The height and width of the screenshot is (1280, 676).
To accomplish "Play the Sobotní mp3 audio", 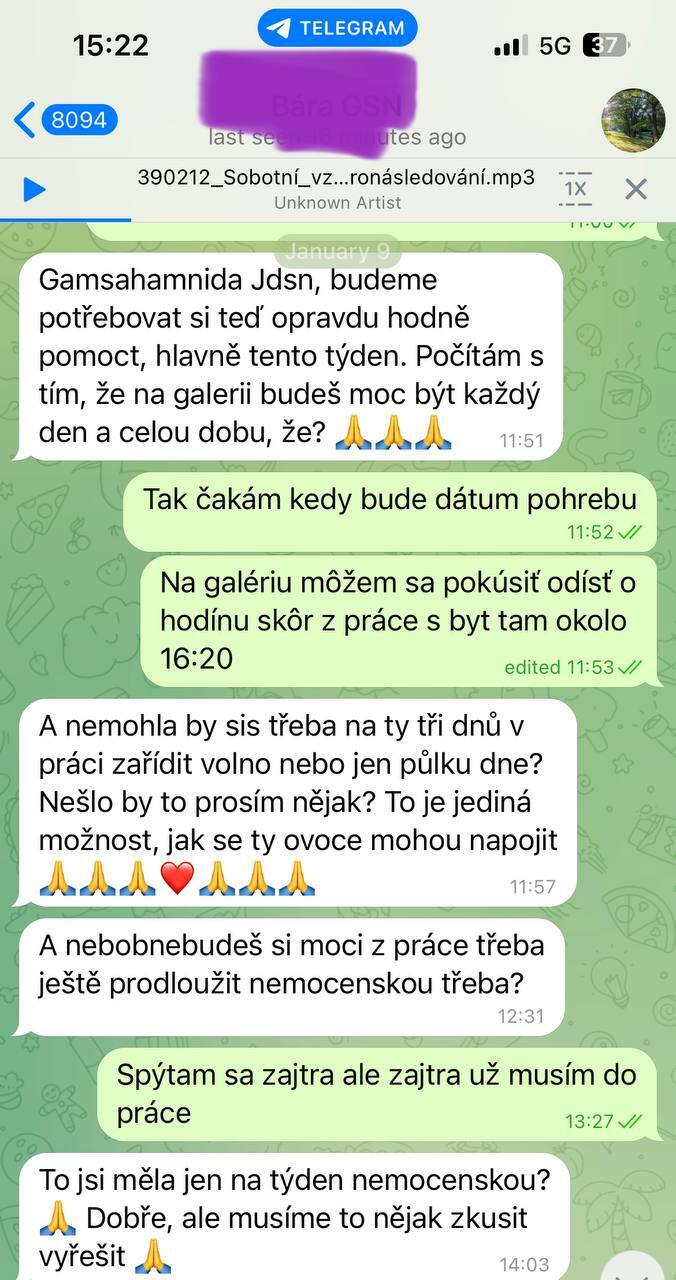I will (x=34, y=189).
